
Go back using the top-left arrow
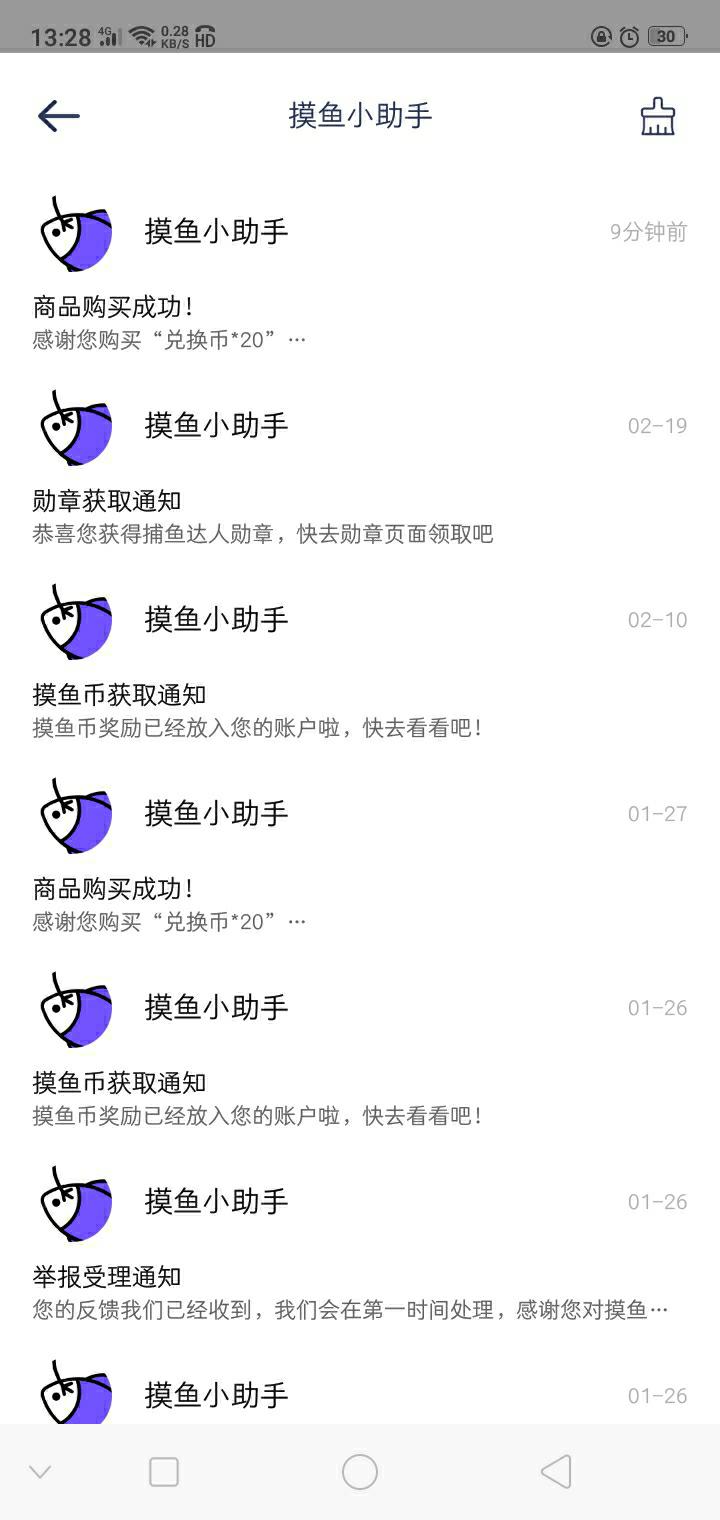point(58,116)
